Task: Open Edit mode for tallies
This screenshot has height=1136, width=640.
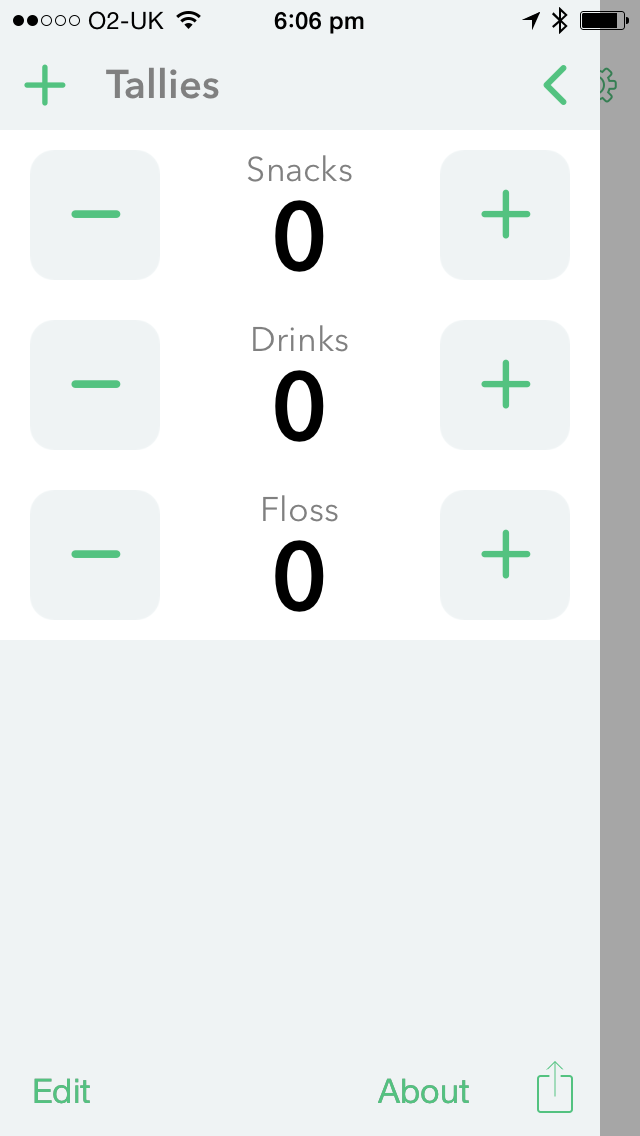Action: [x=62, y=1091]
